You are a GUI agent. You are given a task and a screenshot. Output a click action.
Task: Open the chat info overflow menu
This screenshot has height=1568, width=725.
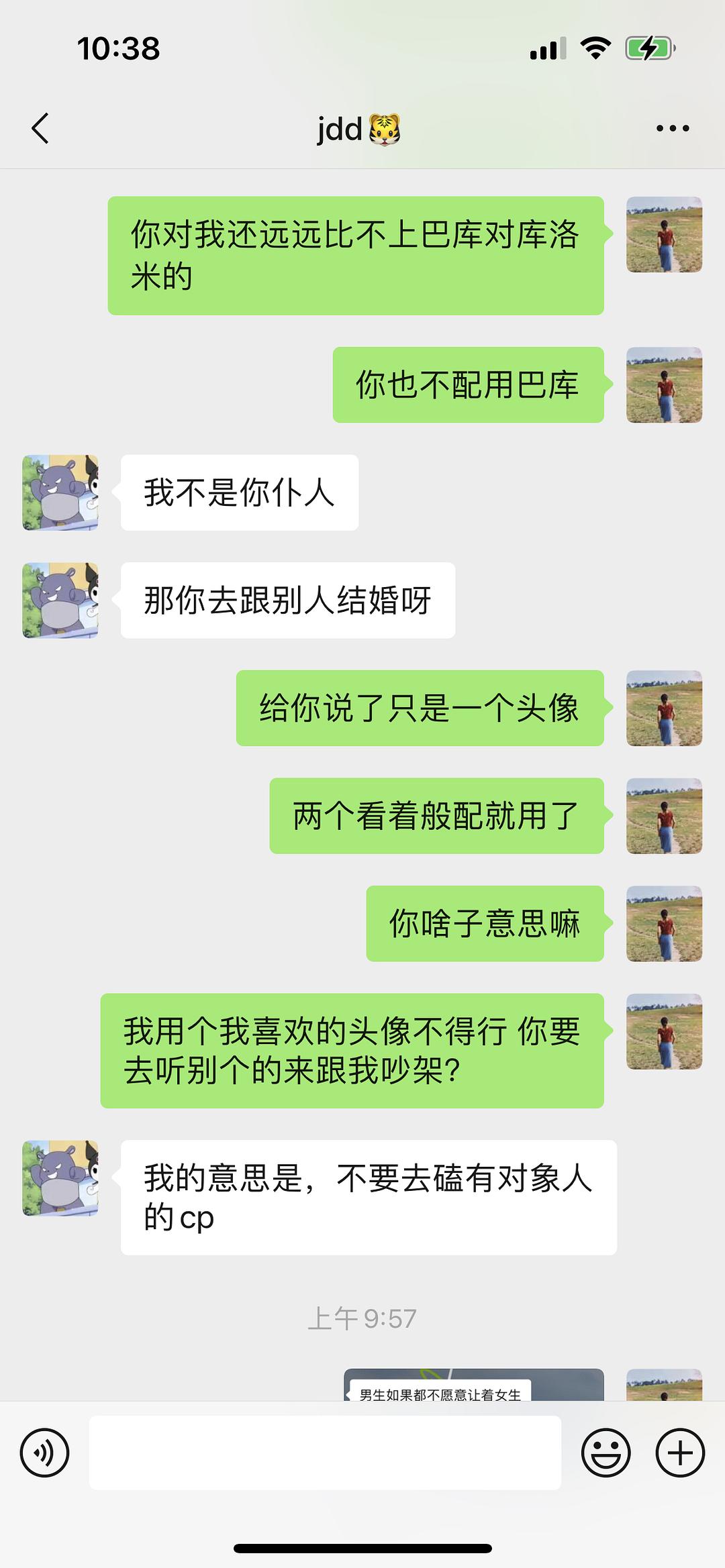672,128
